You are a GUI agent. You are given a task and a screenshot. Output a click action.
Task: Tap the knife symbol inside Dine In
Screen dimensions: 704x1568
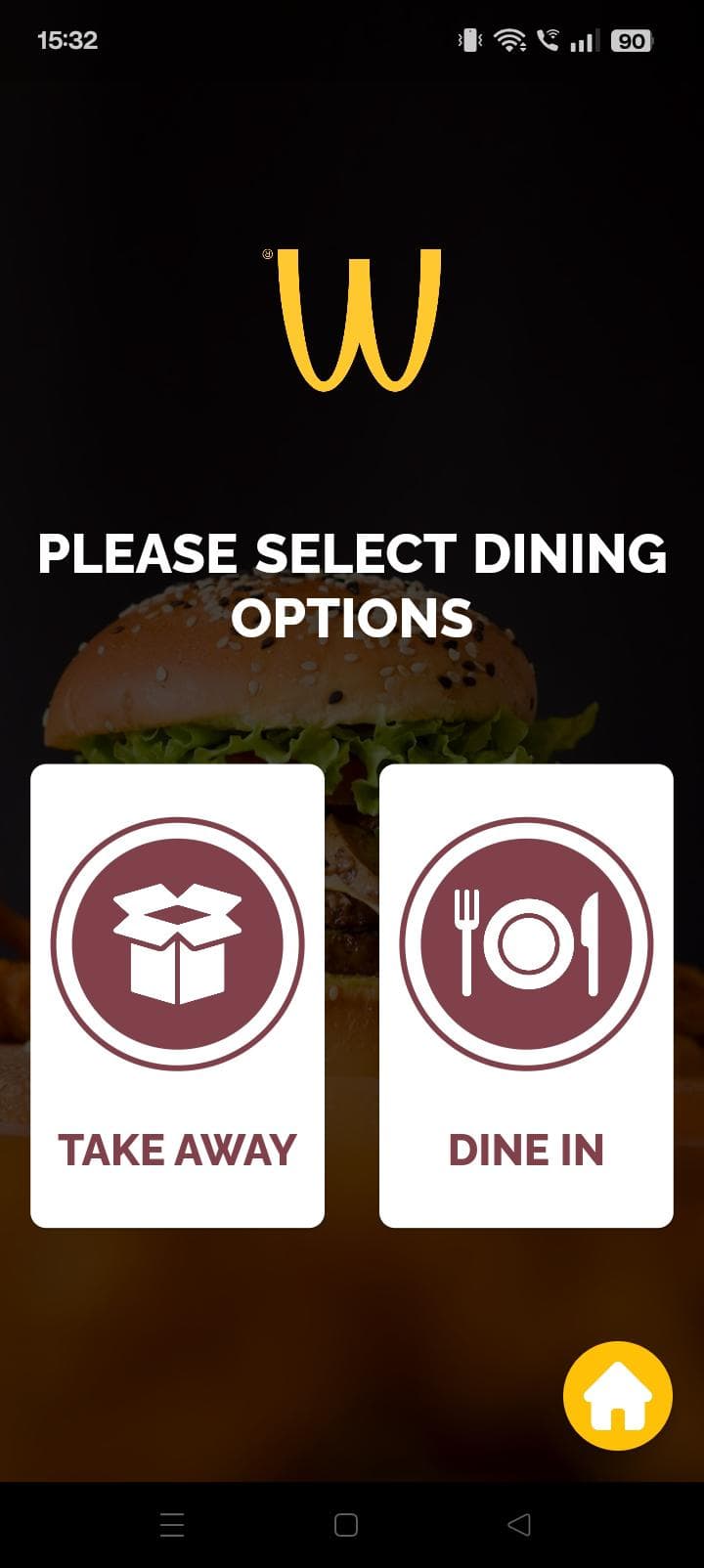(x=589, y=941)
